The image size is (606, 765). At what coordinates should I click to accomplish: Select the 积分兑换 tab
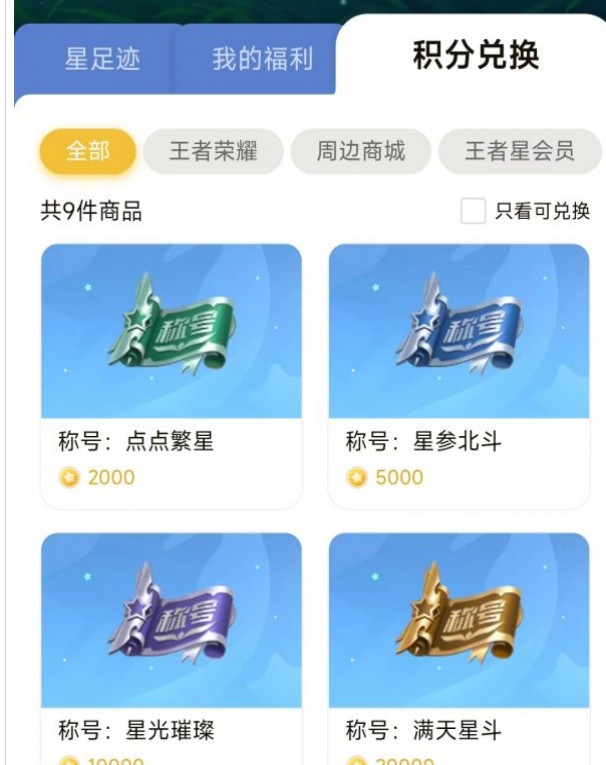(475, 56)
